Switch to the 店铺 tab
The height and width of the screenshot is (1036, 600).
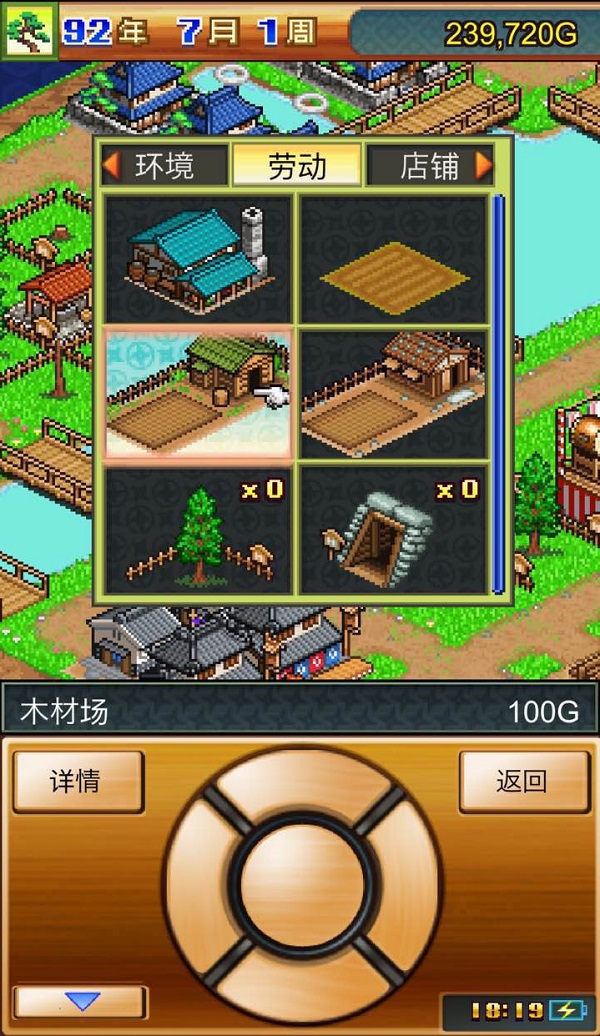pyautogui.click(x=429, y=166)
